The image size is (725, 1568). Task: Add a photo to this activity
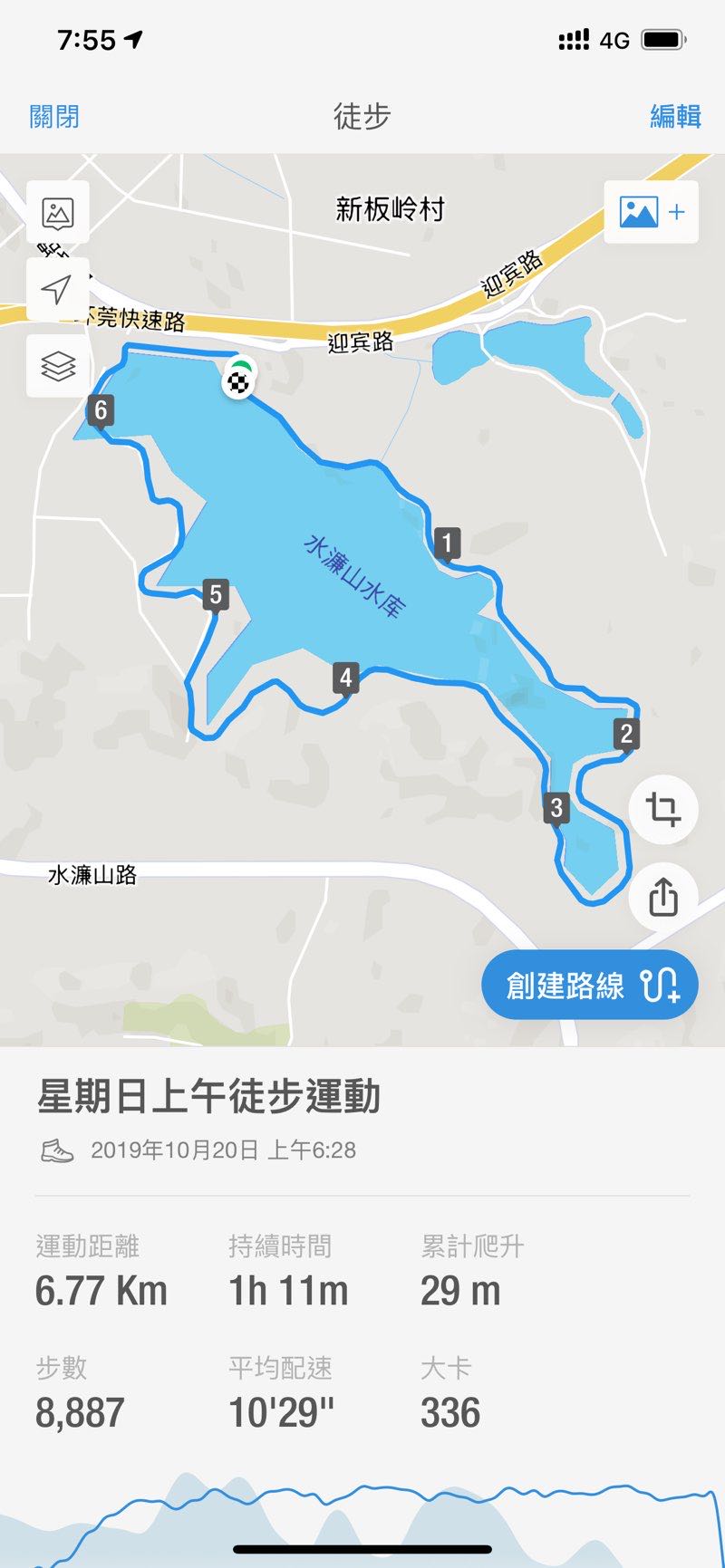tap(651, 212)
